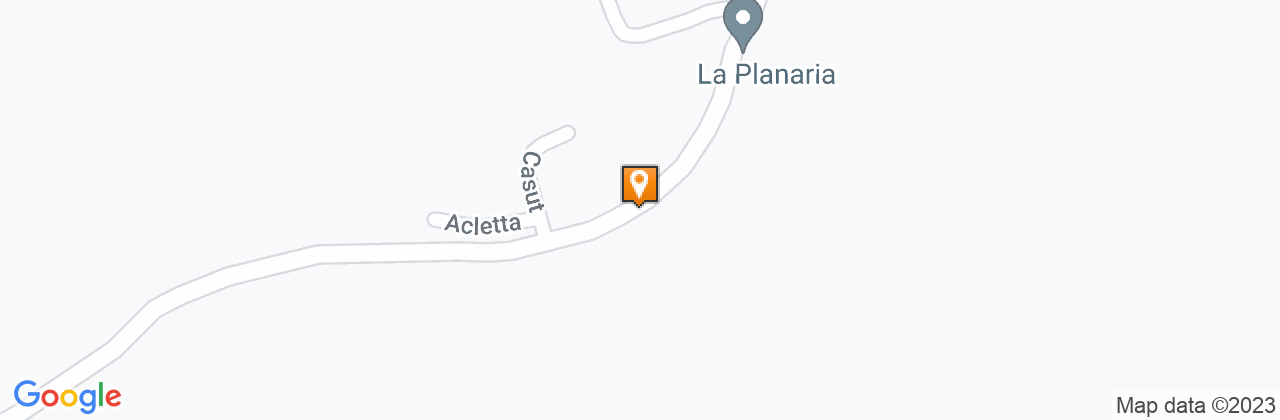The height and width of the screenshot is (420, 1280).
Task: Tap the orange location marker
Action: pos(639,185)
